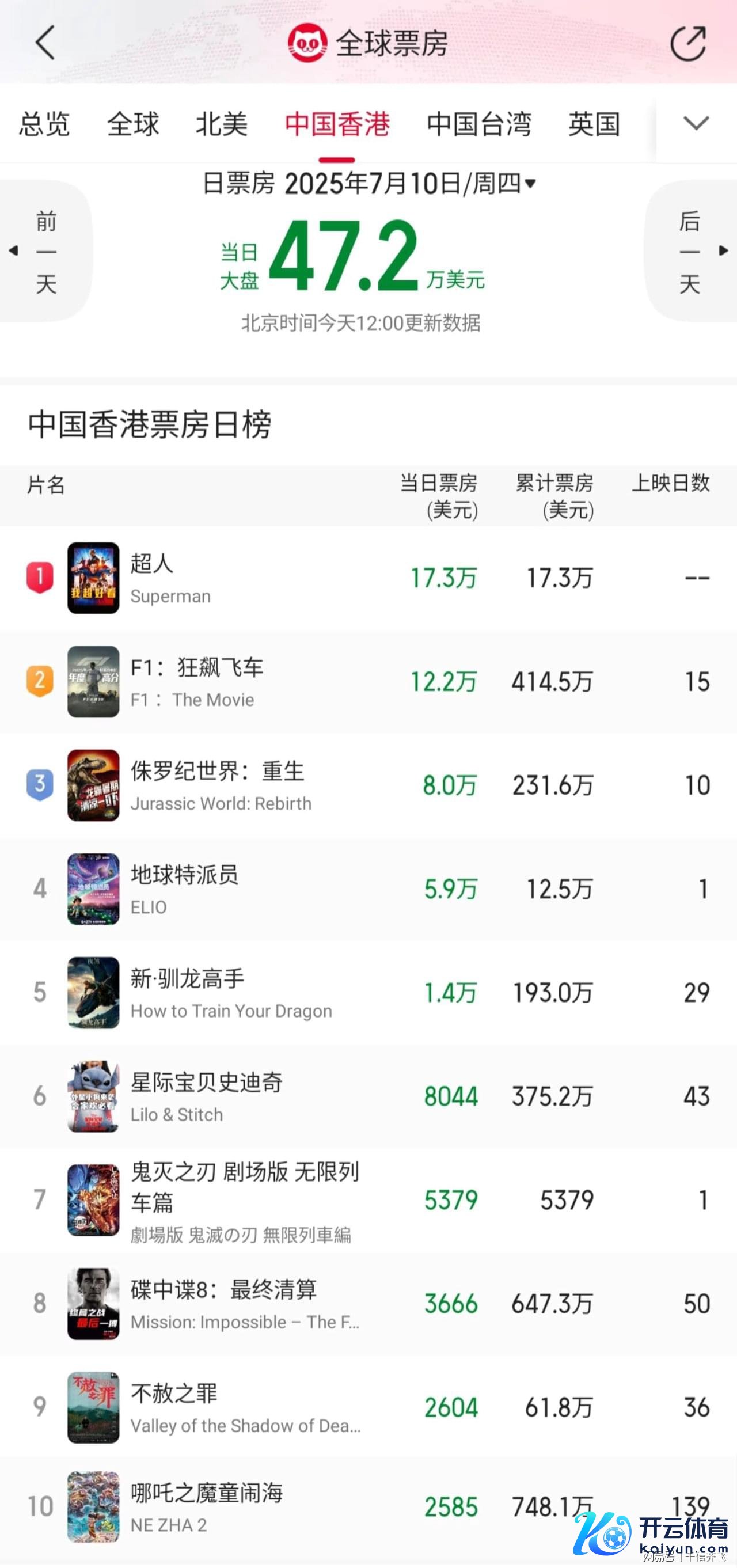The image size is (737, 1568).
Task: Open the date picker for 2025年7月10日
Action: pos(369,183)
